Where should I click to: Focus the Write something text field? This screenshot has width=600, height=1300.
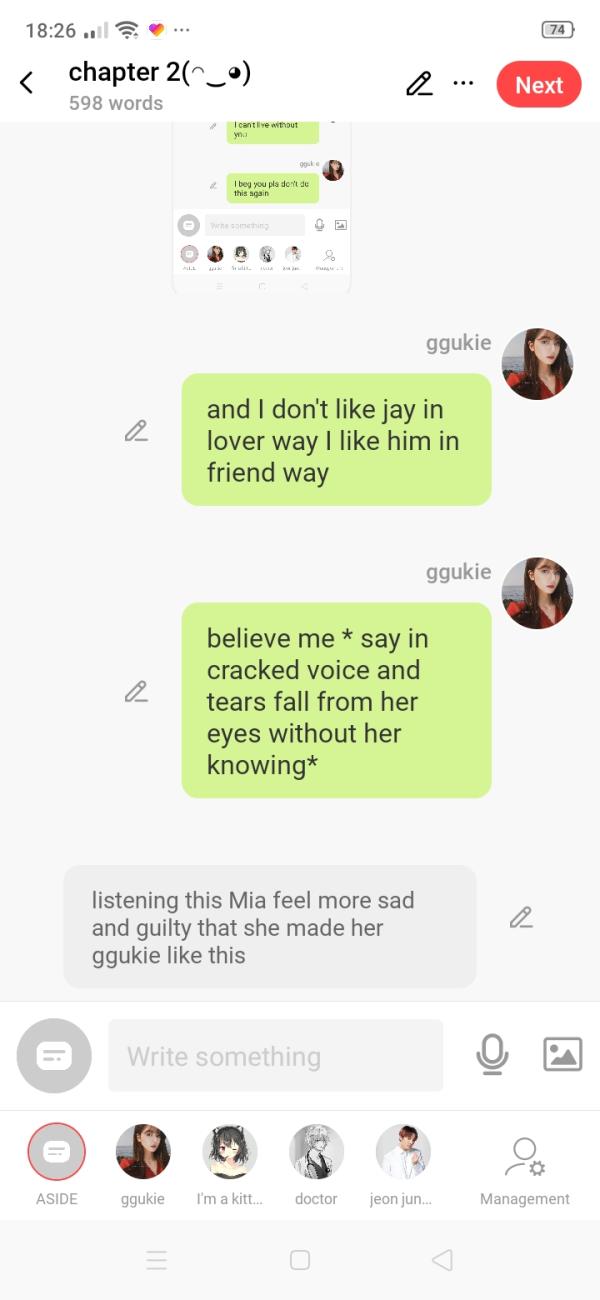(275, 1056)
